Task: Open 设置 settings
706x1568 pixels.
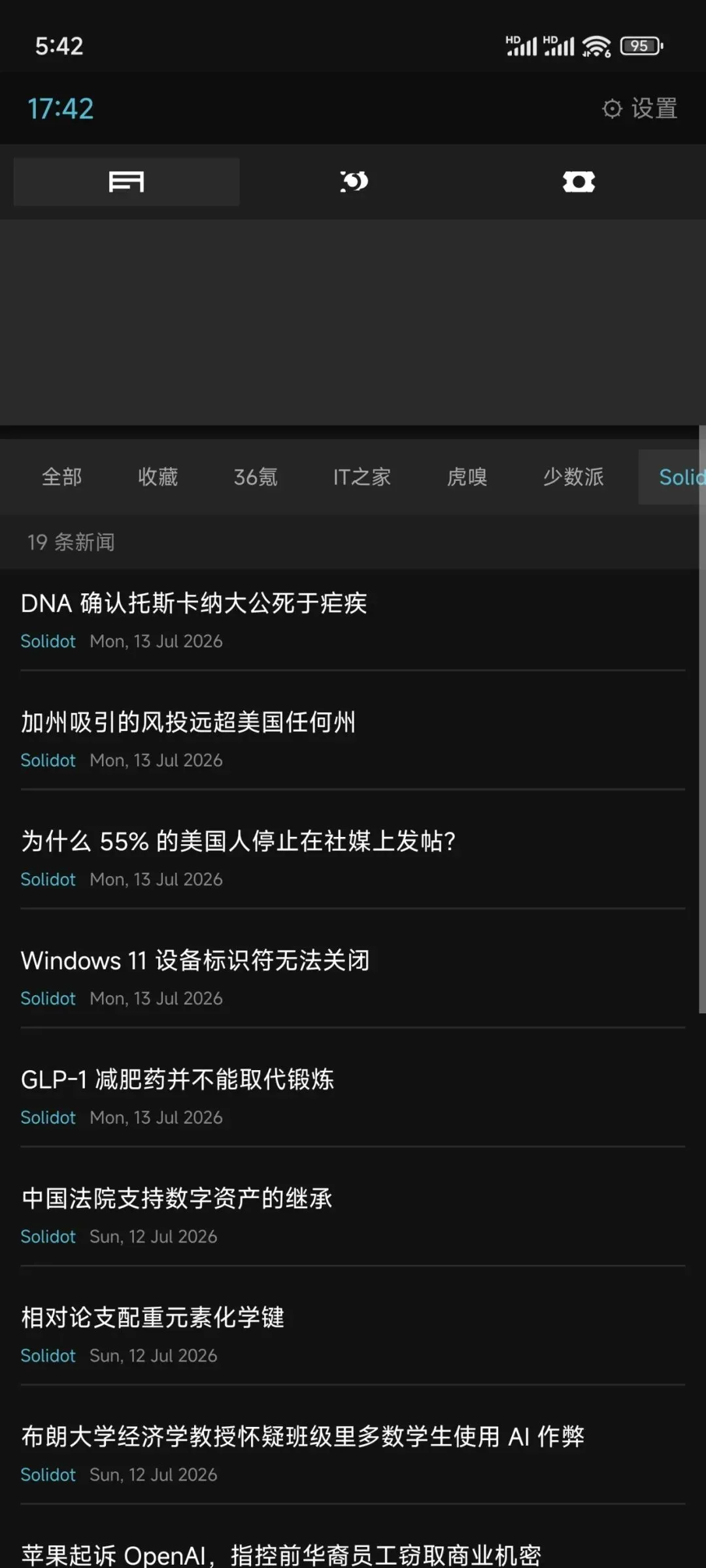Action: pos(639,108)
